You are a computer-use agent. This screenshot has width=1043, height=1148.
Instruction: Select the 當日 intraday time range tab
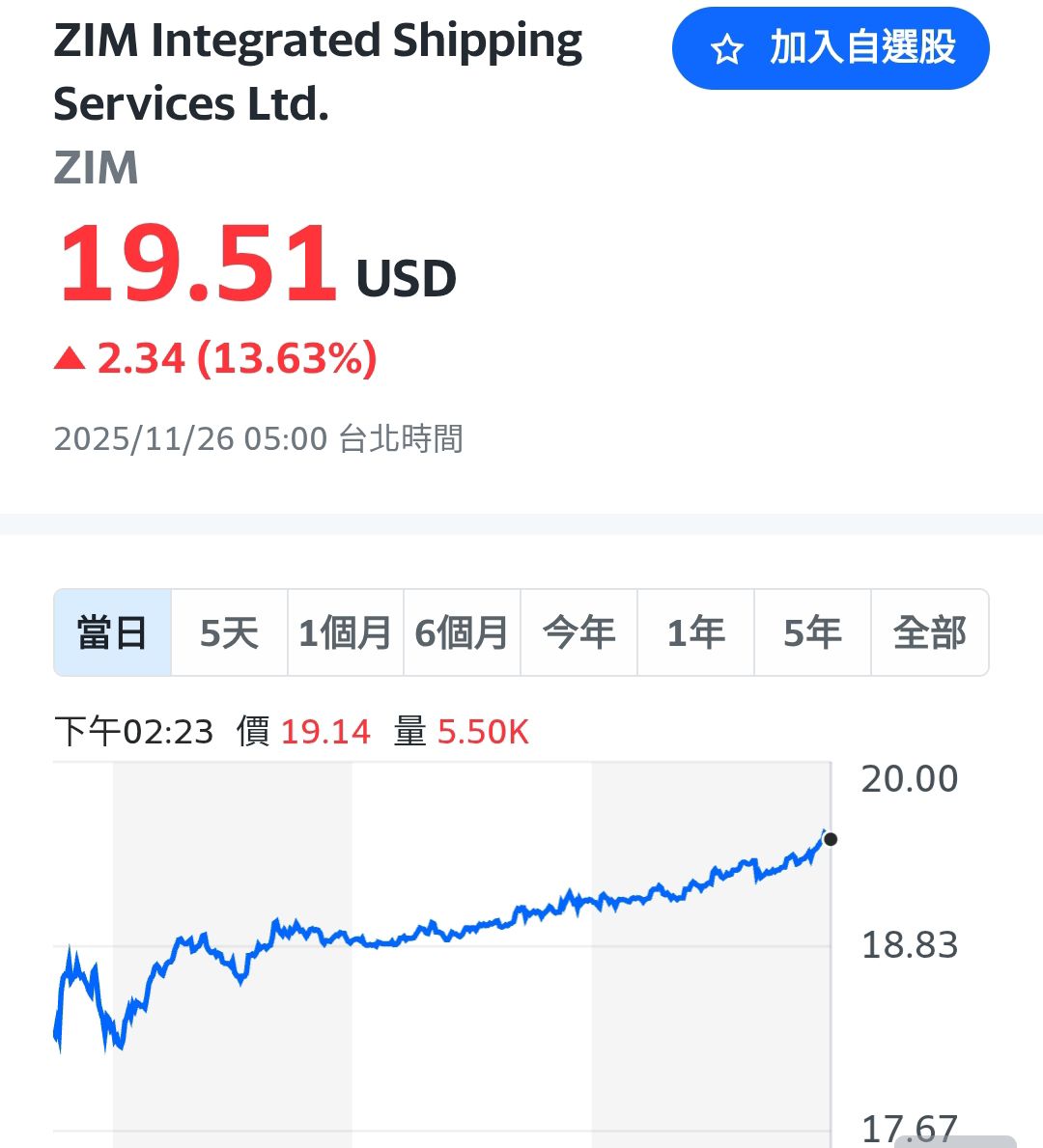click(113, 631)
